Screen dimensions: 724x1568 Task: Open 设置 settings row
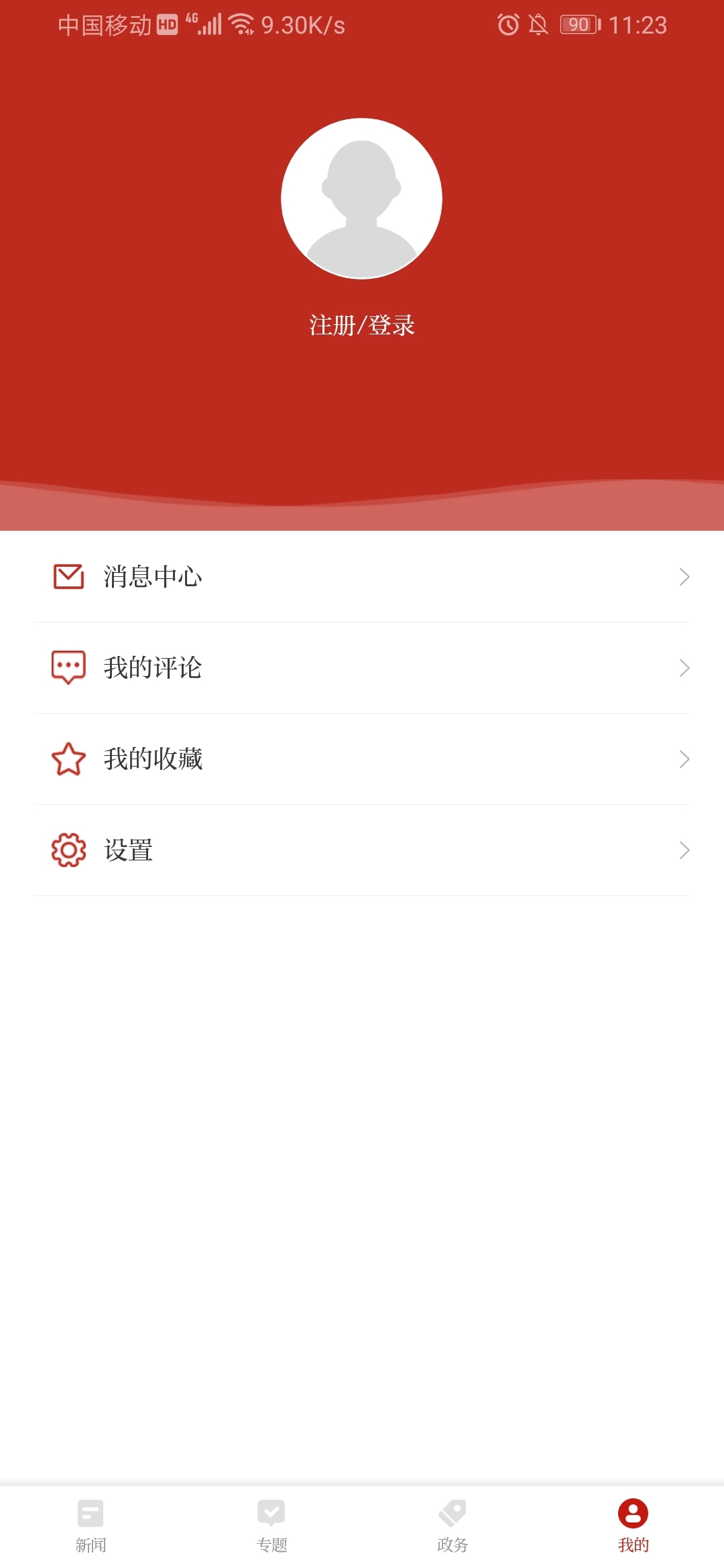point(362,850)
